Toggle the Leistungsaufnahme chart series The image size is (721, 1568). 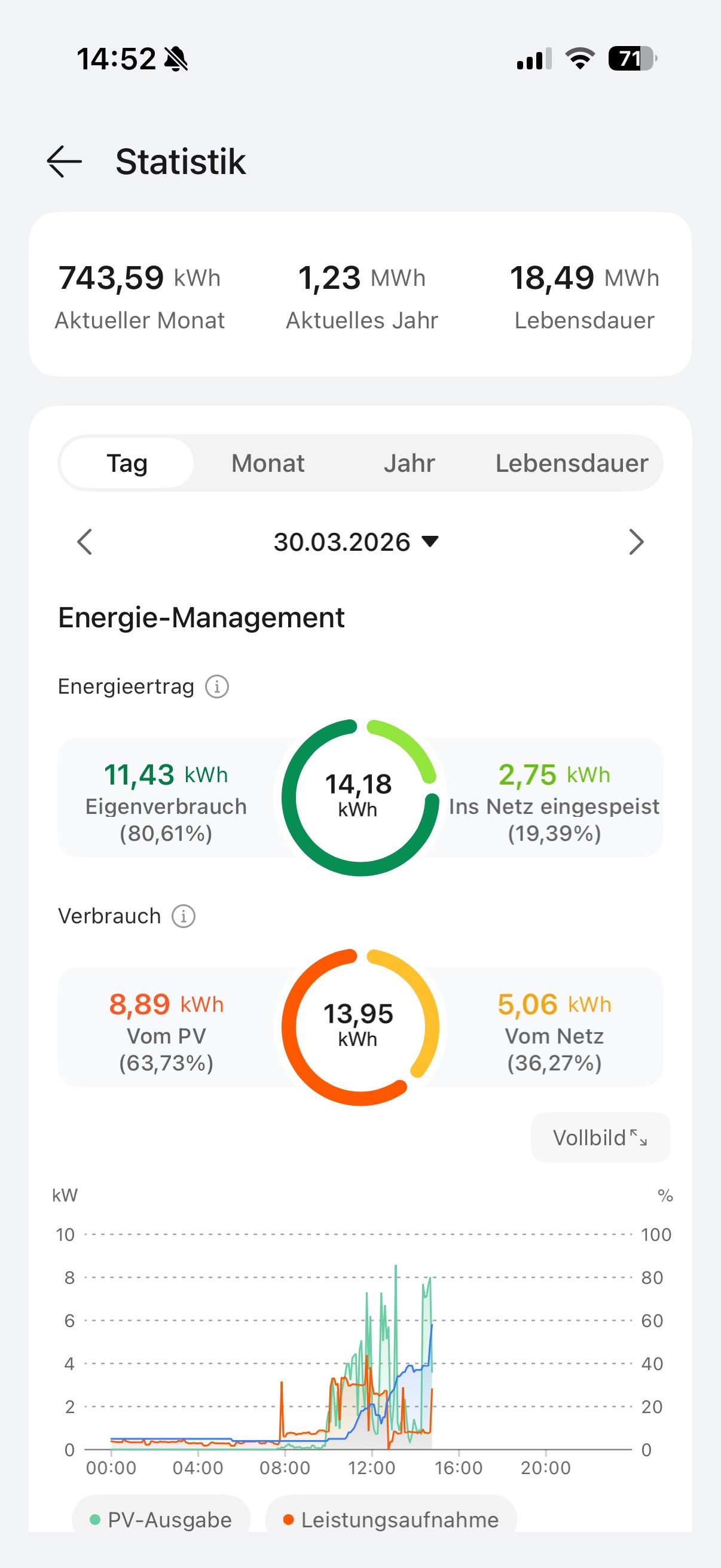point(390,1520)
